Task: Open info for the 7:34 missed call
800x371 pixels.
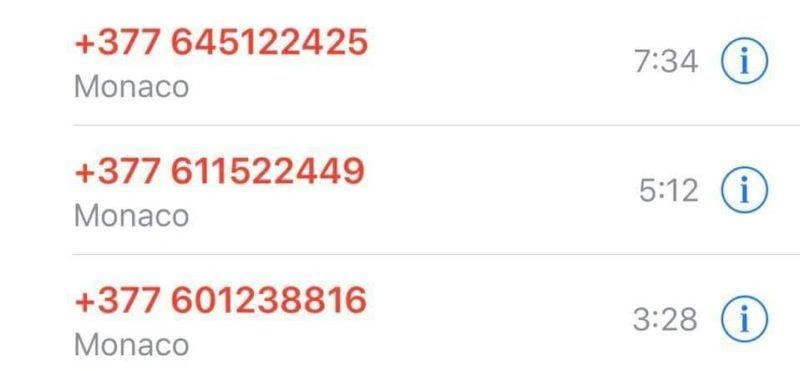Action: [x=744, y=61]
